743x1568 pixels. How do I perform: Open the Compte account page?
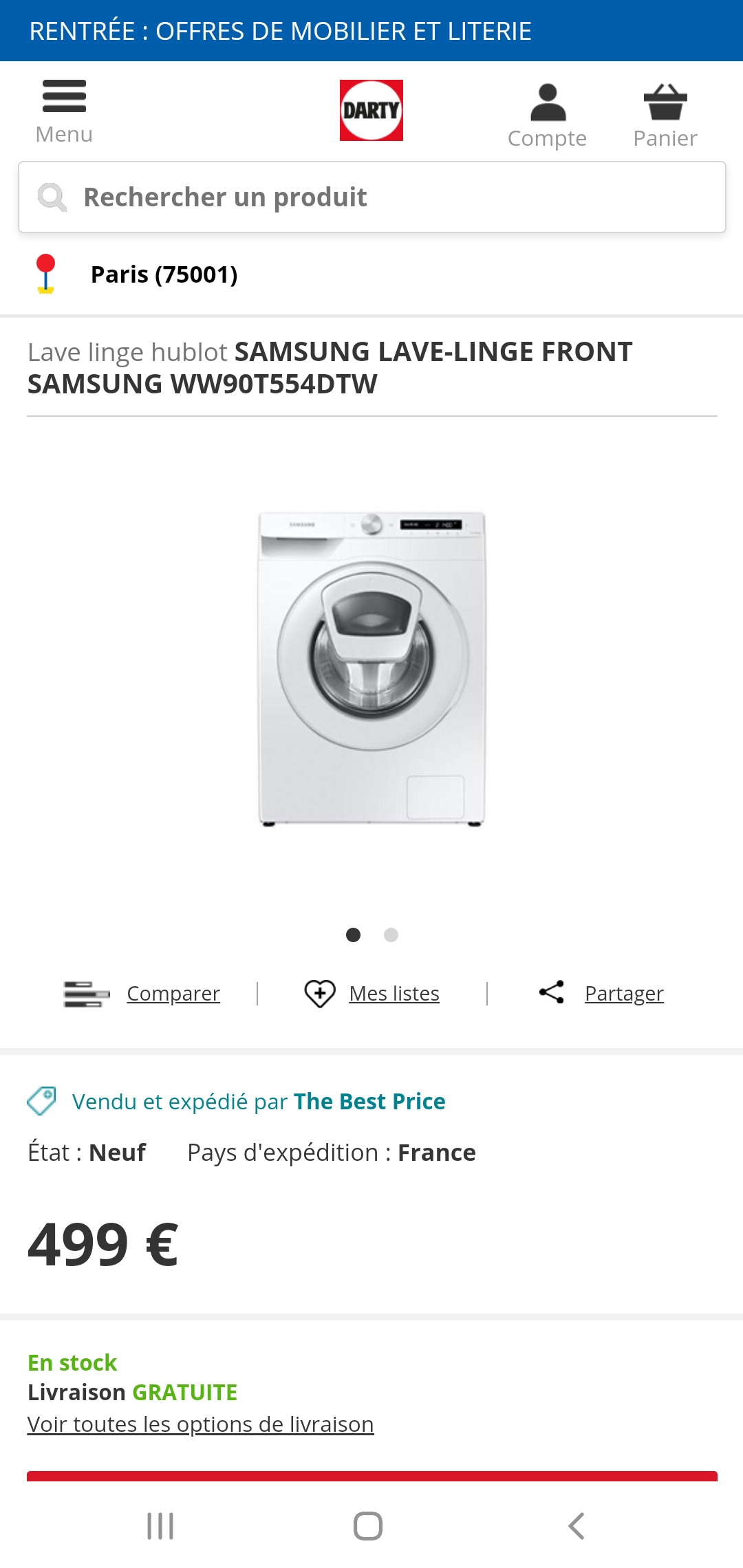click(547, 116)
